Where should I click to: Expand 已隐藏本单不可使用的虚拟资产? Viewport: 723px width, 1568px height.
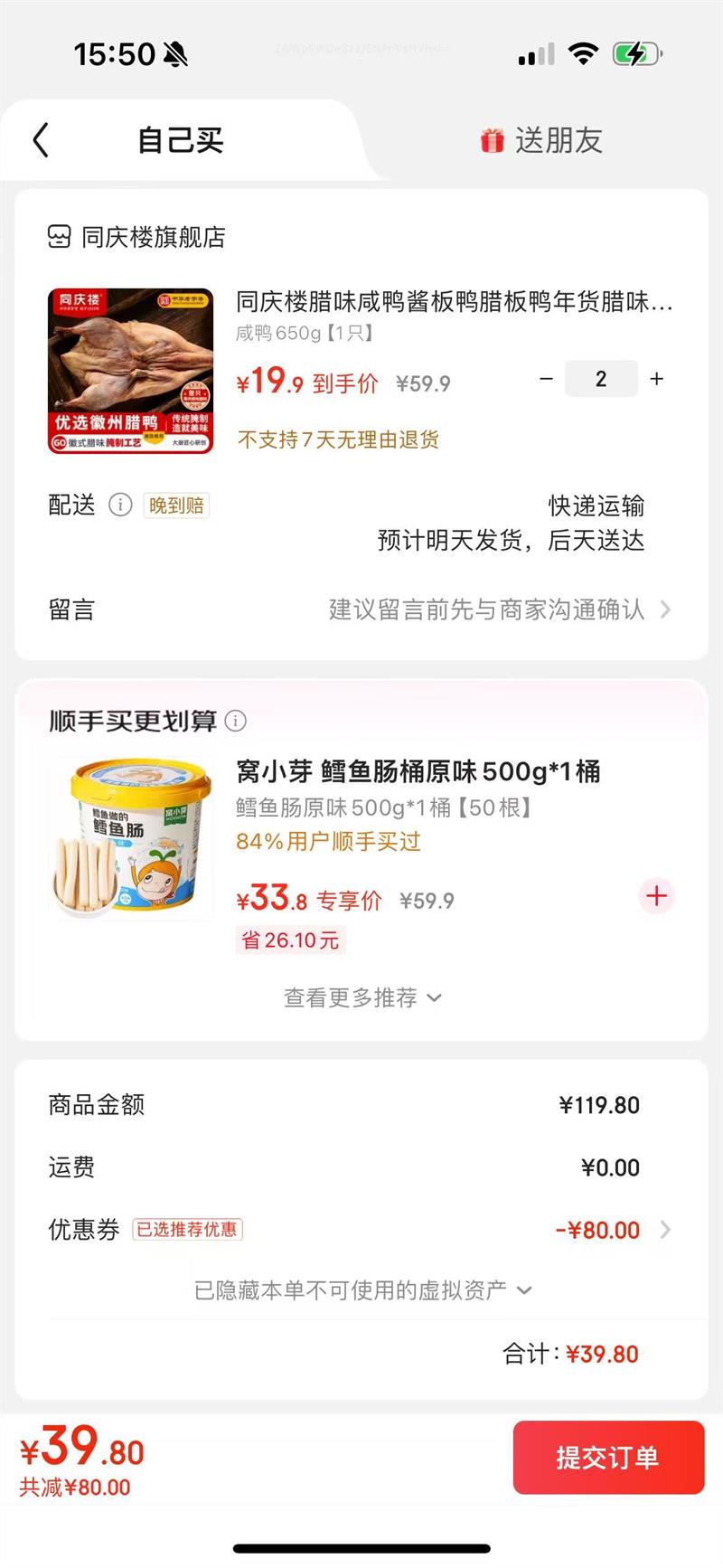[x=361, y=1290]
